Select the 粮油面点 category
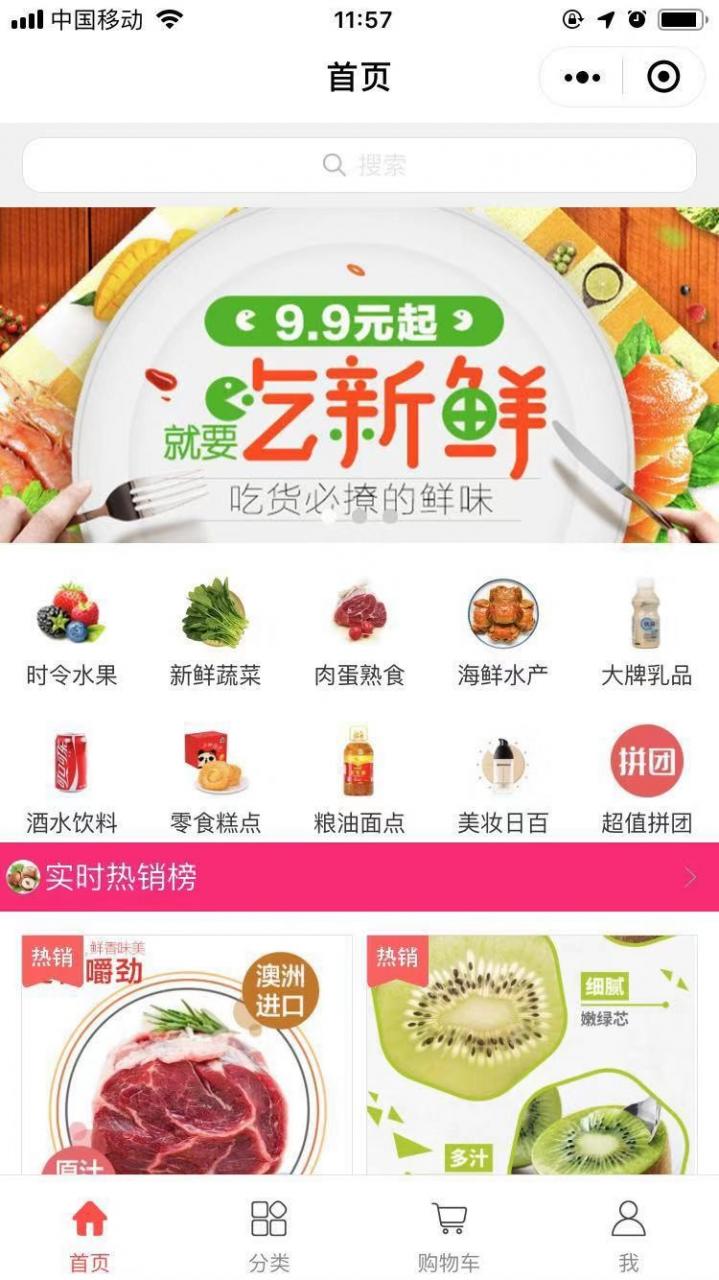 (359, 780)
